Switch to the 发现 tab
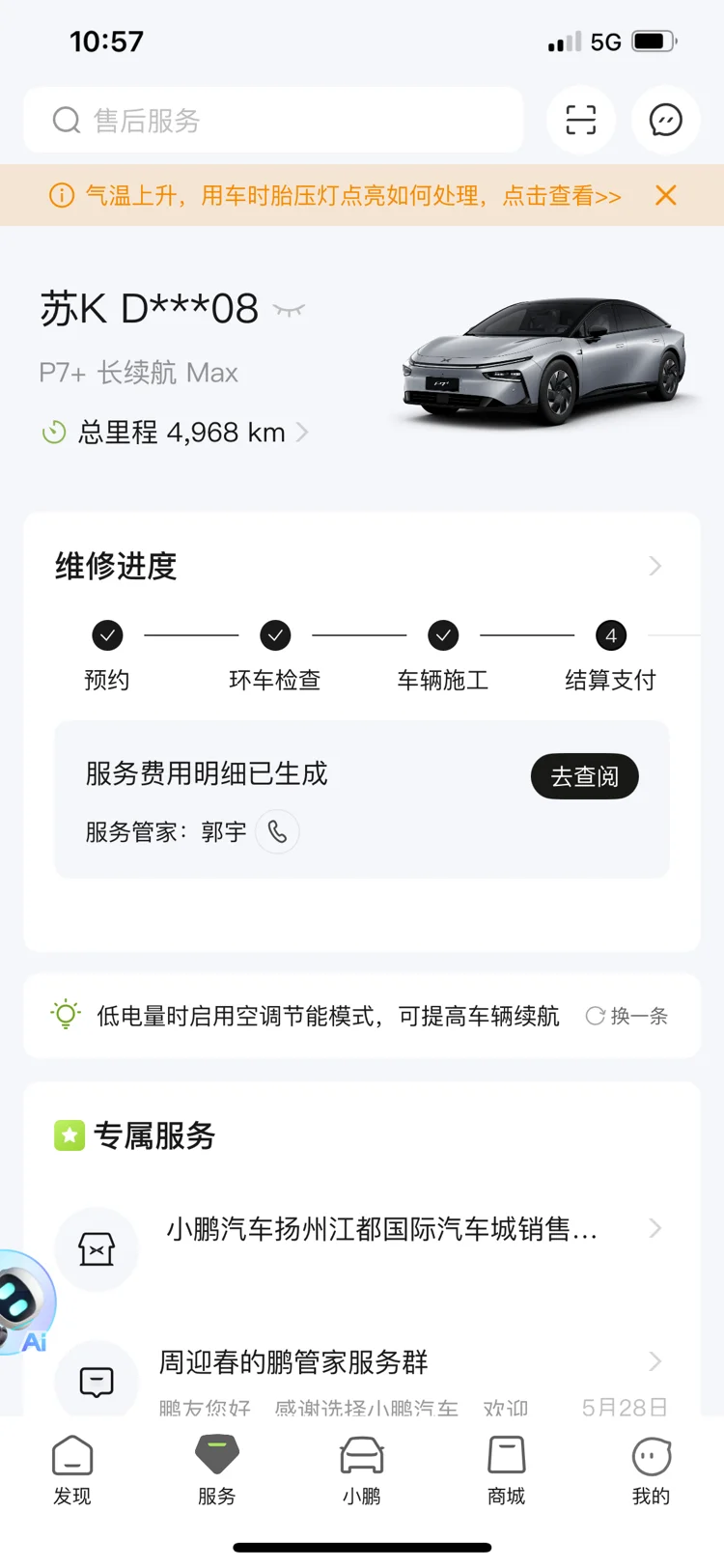The height and width of the screenshot is (1568, 724). coord(72,1470)
